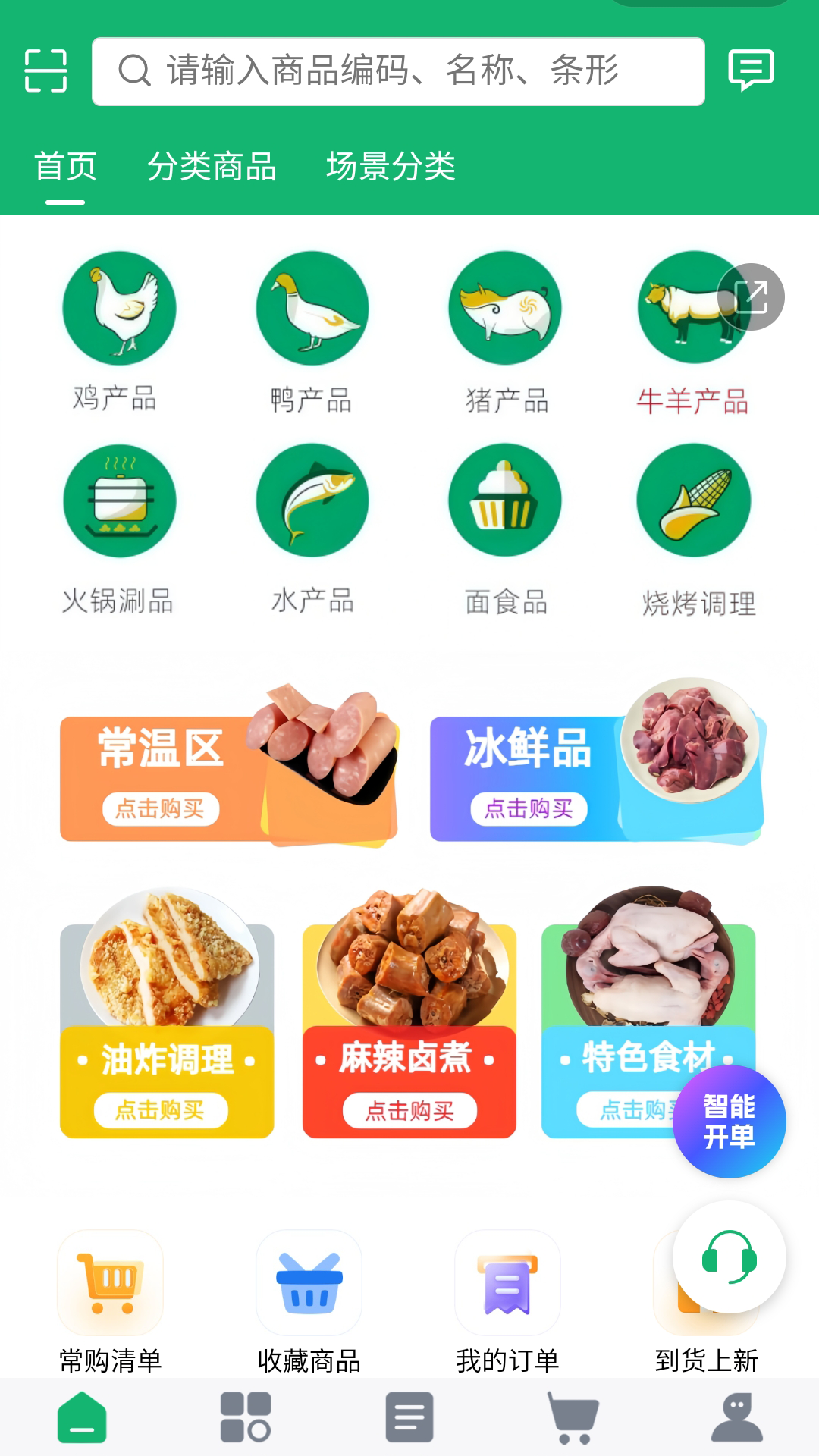This screenshot has height=1456, width=819.
Task: Switch to the 分类商品 tab
Action: 212,167
